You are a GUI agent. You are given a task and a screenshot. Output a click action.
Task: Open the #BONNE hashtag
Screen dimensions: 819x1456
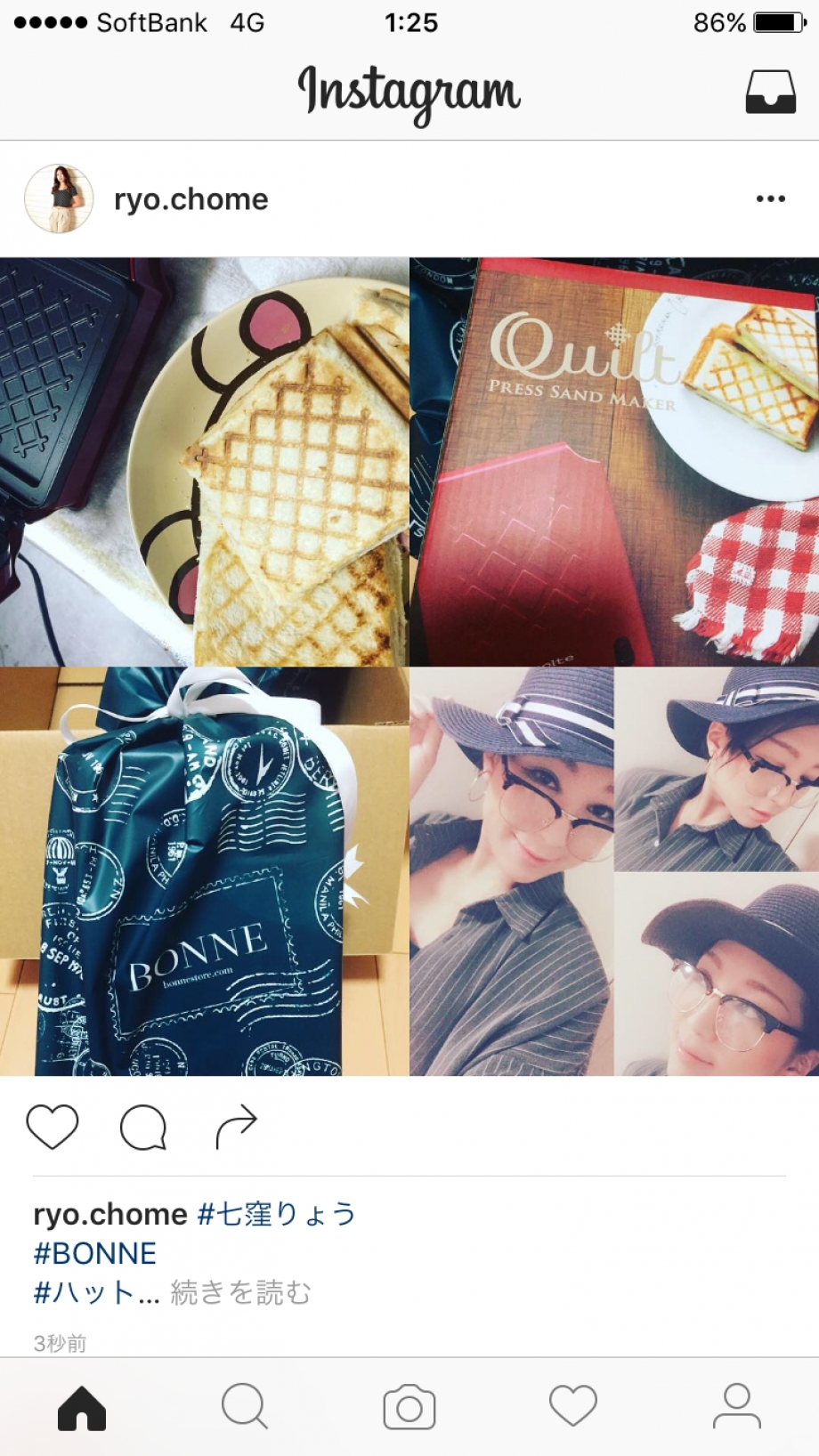95,1253
